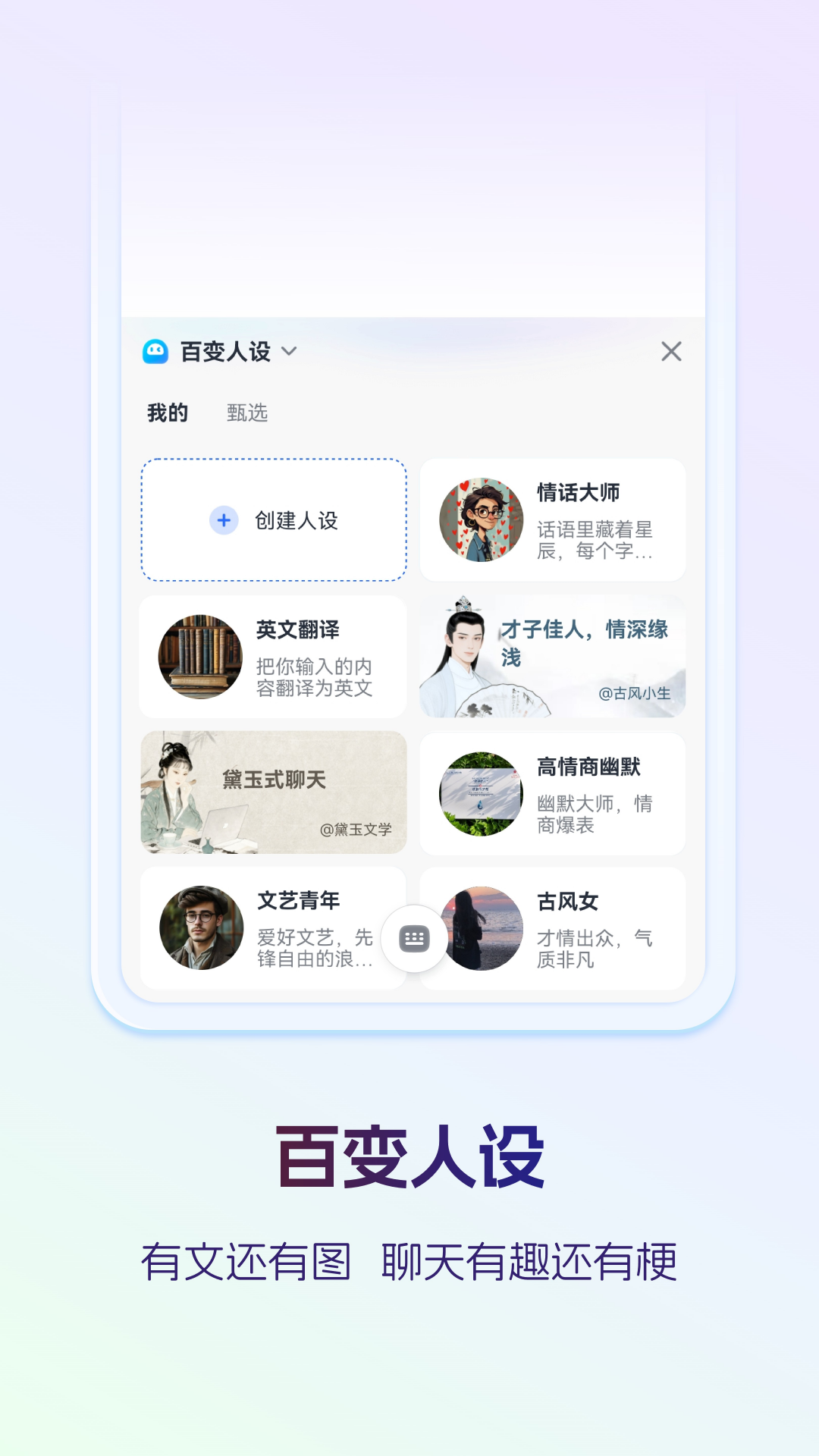Click the 高情商幽默 persona avatar
The height and width of the screenshot is (1456, 819).
(480, 793)
